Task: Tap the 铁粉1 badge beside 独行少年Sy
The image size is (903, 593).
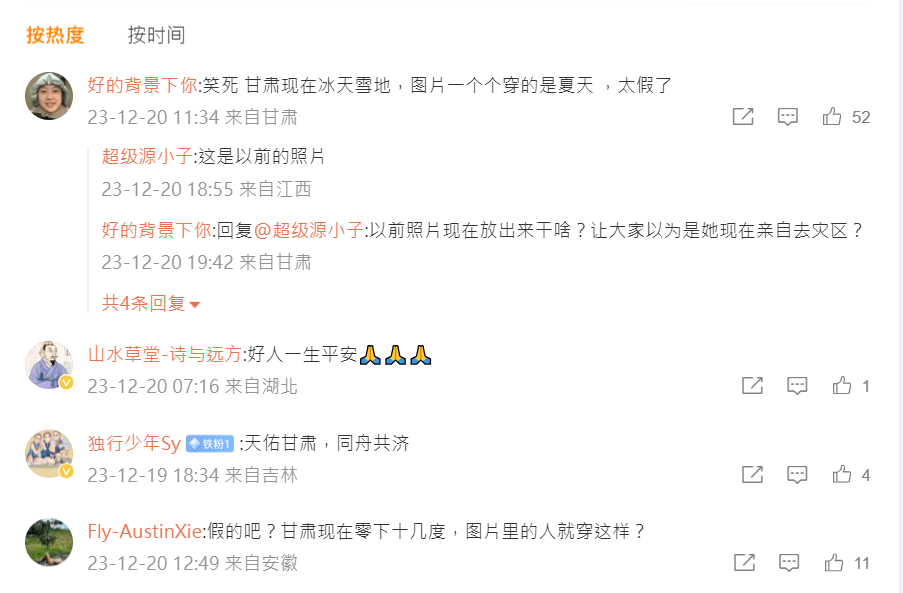Action: click(x=210, y=444)
